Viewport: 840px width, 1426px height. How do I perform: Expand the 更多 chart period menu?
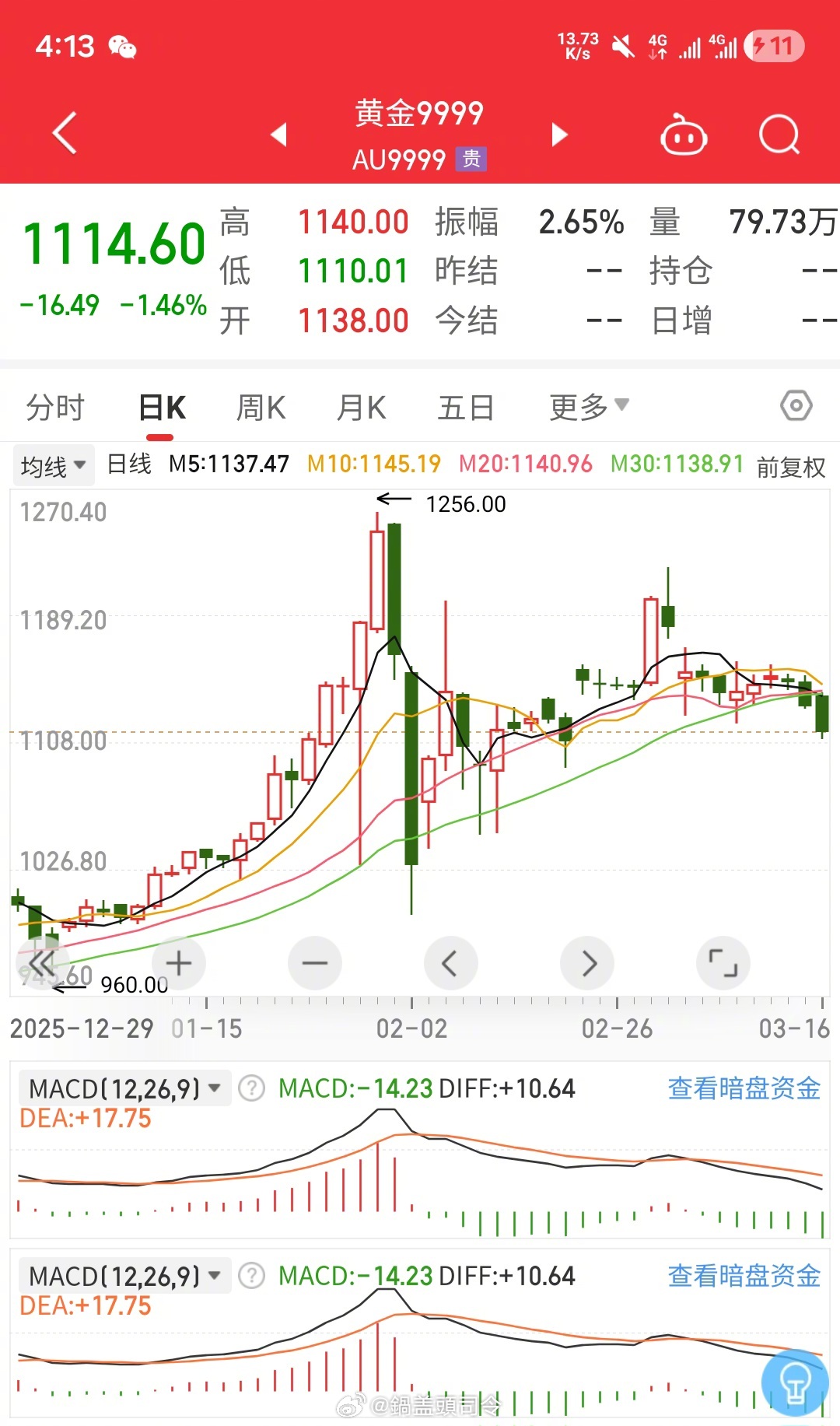pos(587,406)
